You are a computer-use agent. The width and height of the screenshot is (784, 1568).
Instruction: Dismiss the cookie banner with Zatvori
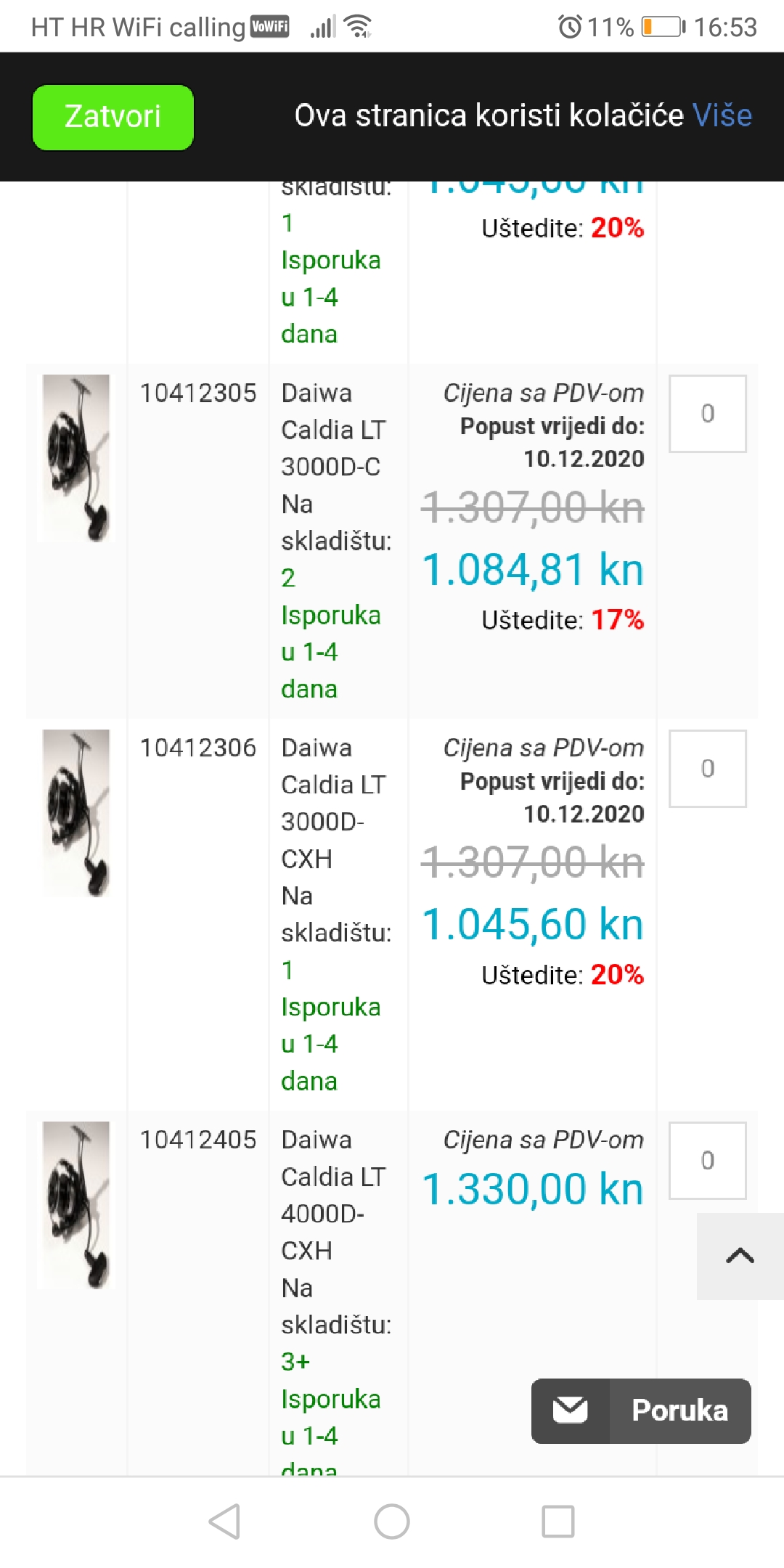click(x=113, y=118)
